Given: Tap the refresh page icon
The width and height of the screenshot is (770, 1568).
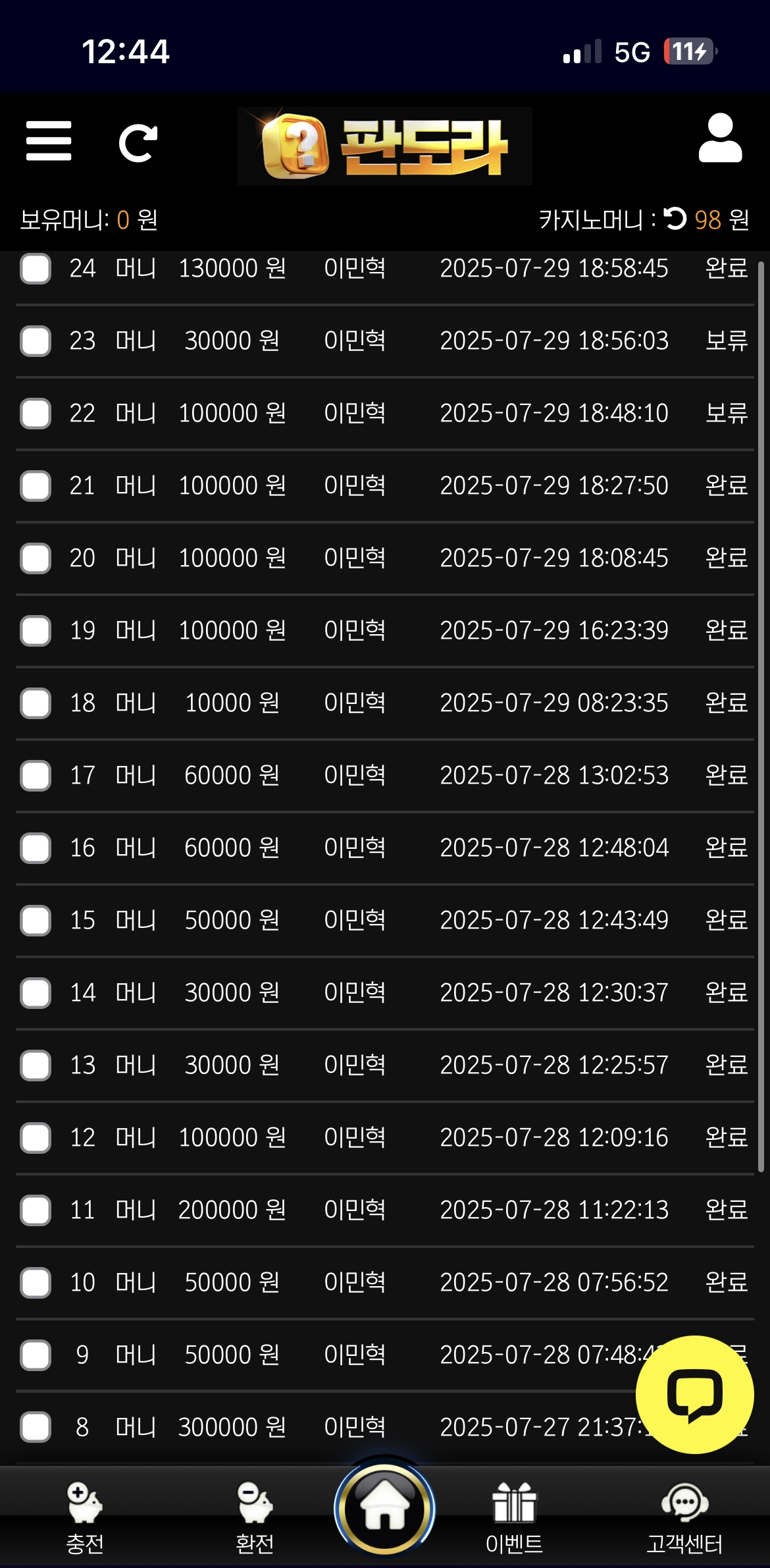Looking at the screenshot, I should pyautogui.click(x=138, y=142).
